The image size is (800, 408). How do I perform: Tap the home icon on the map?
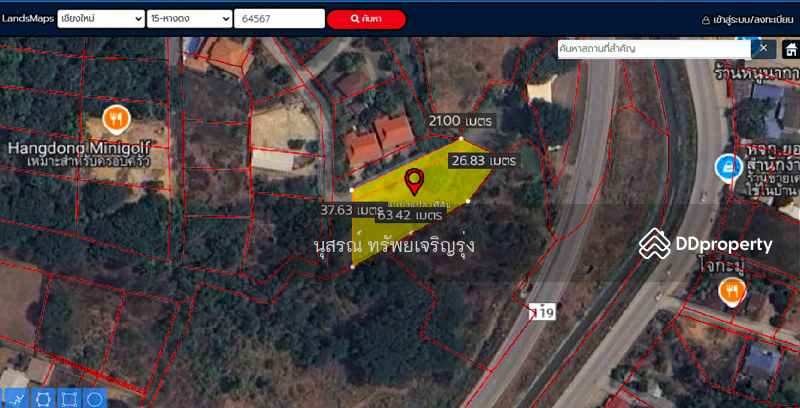coord(791,49)
